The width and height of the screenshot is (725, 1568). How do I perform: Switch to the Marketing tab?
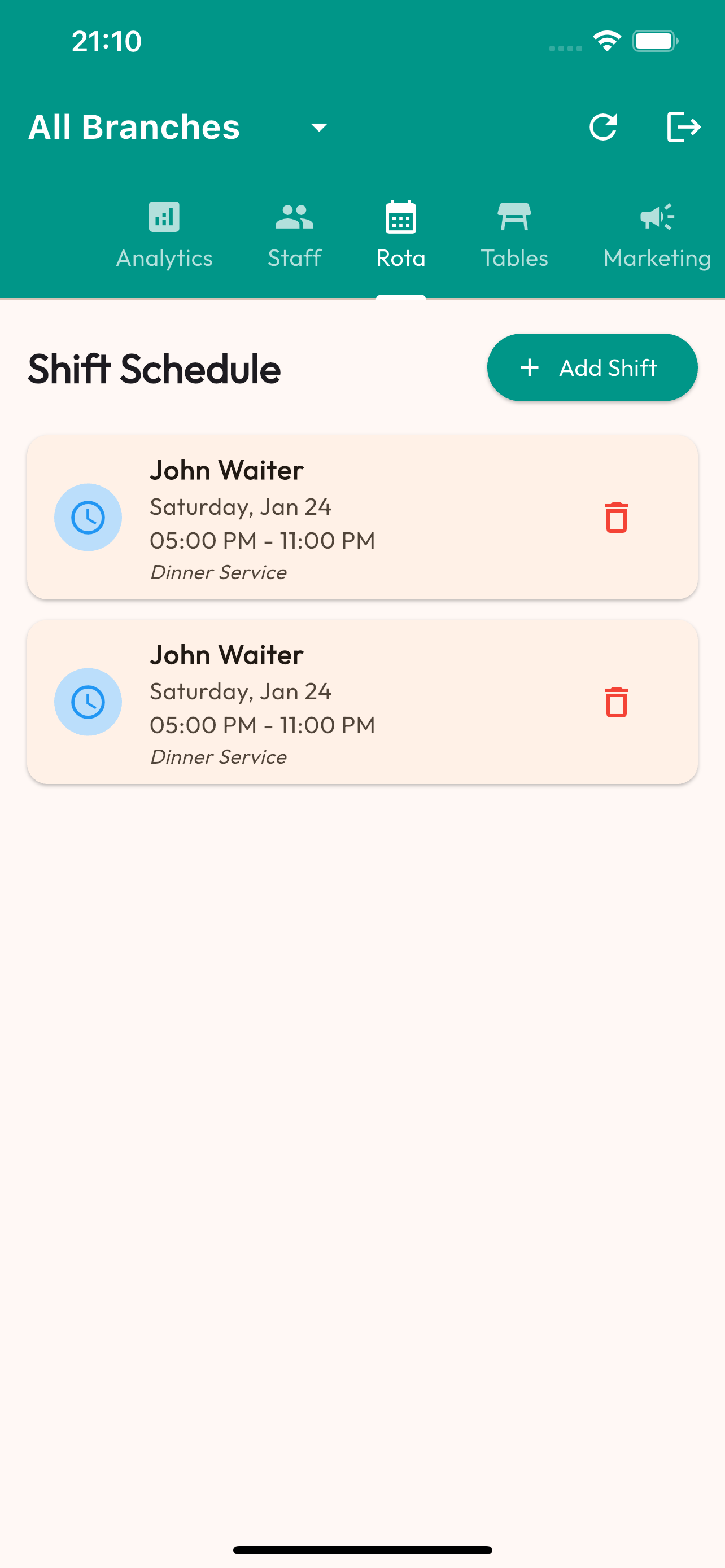(x=657, y=235)
